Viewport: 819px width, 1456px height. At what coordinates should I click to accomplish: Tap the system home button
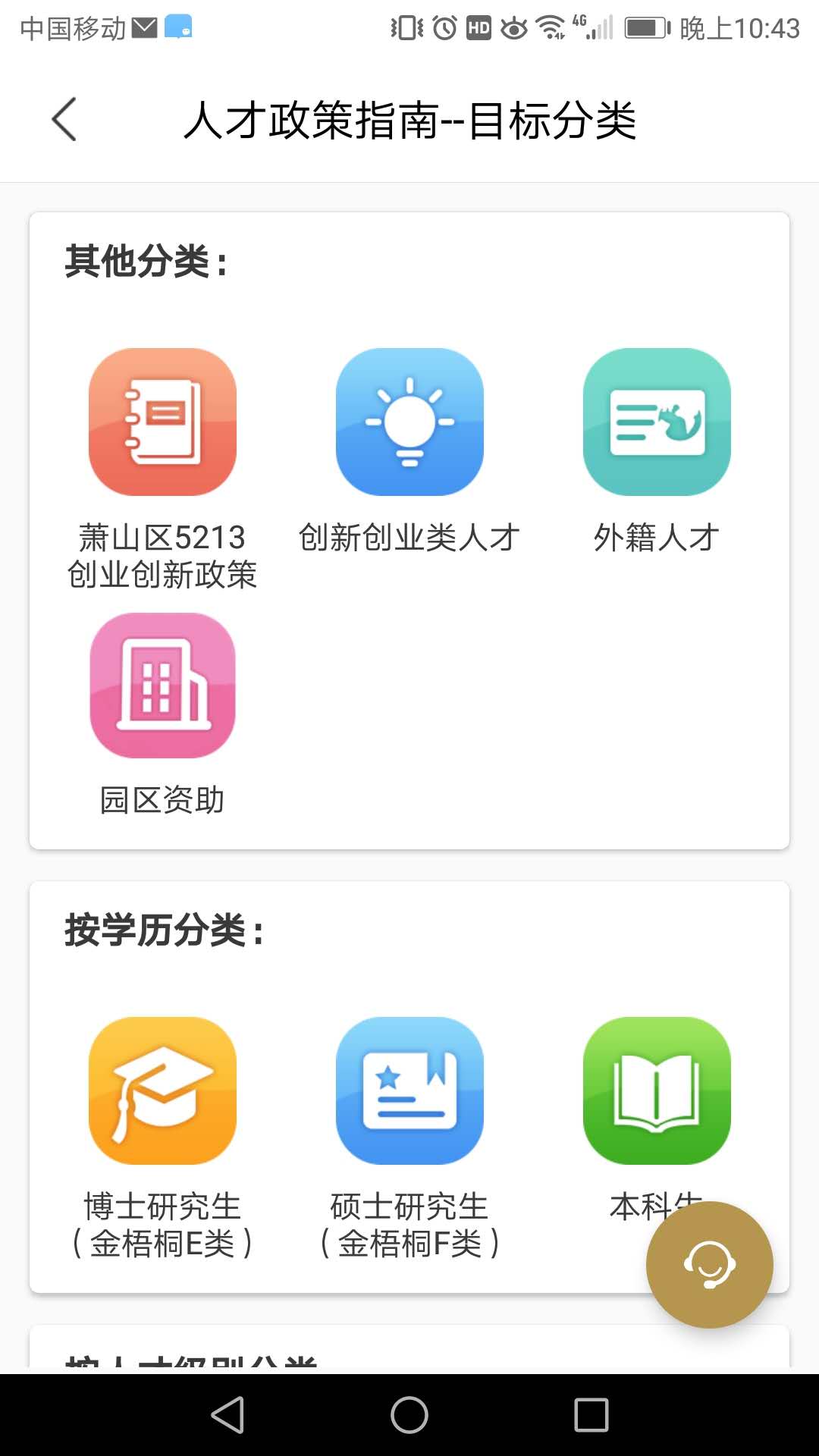409,1415
